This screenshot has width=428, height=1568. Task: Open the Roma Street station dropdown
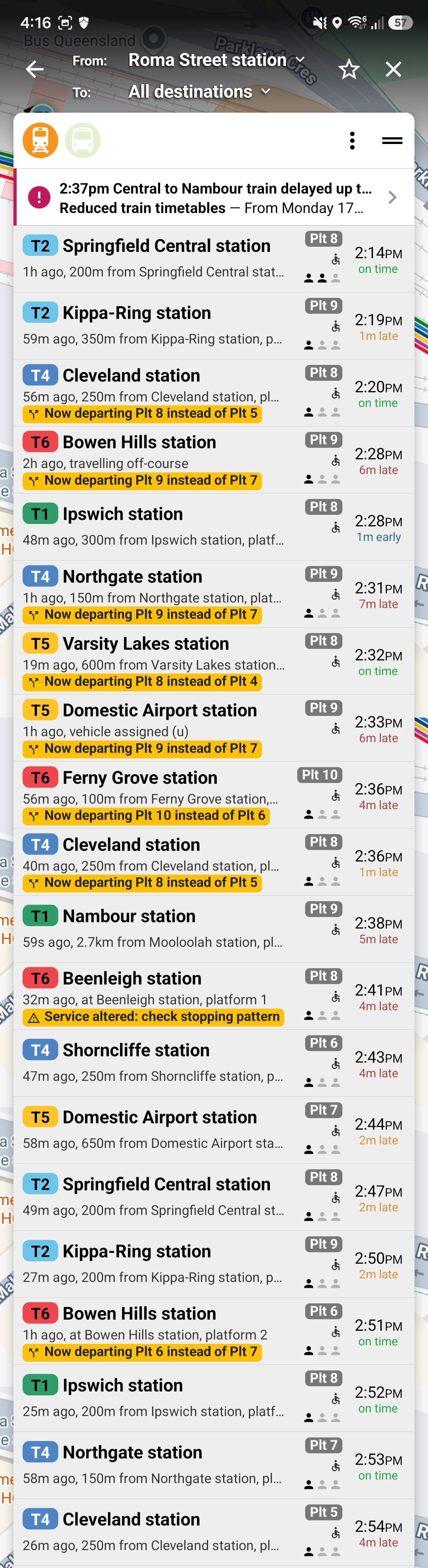tap(216, 59)
